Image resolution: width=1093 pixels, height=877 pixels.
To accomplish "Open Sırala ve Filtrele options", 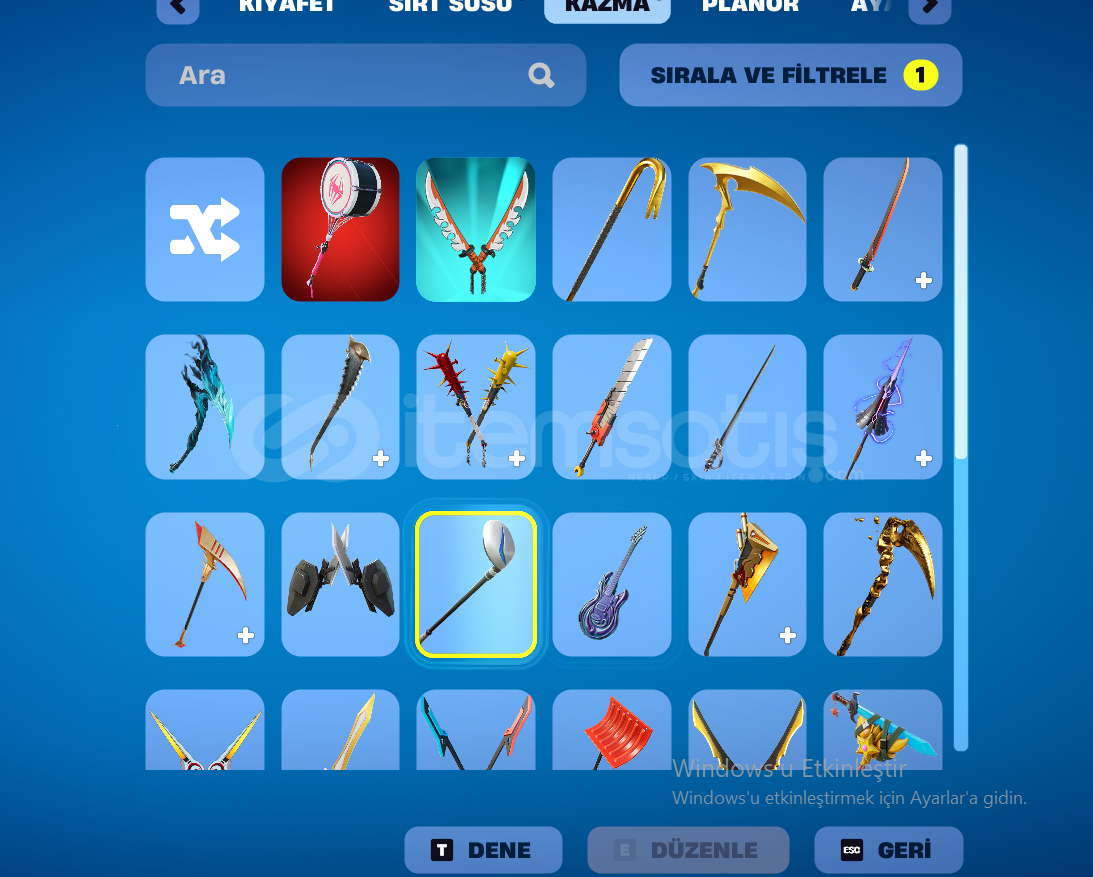I will [790, 75].
